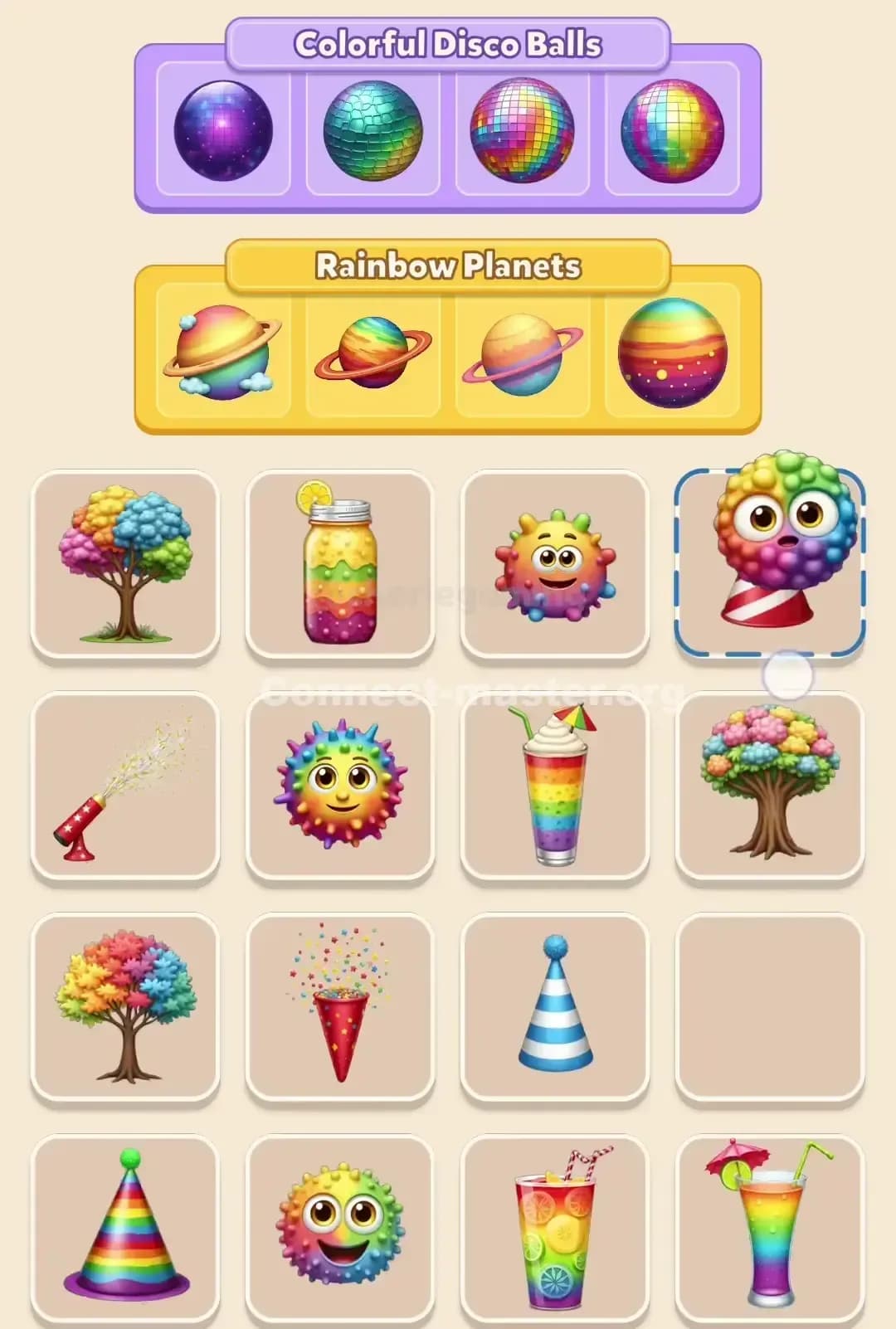Viewport: 896px width, 1329px height.
Task: Select the rainbow tree tile in top row
Action: (124, 564)
